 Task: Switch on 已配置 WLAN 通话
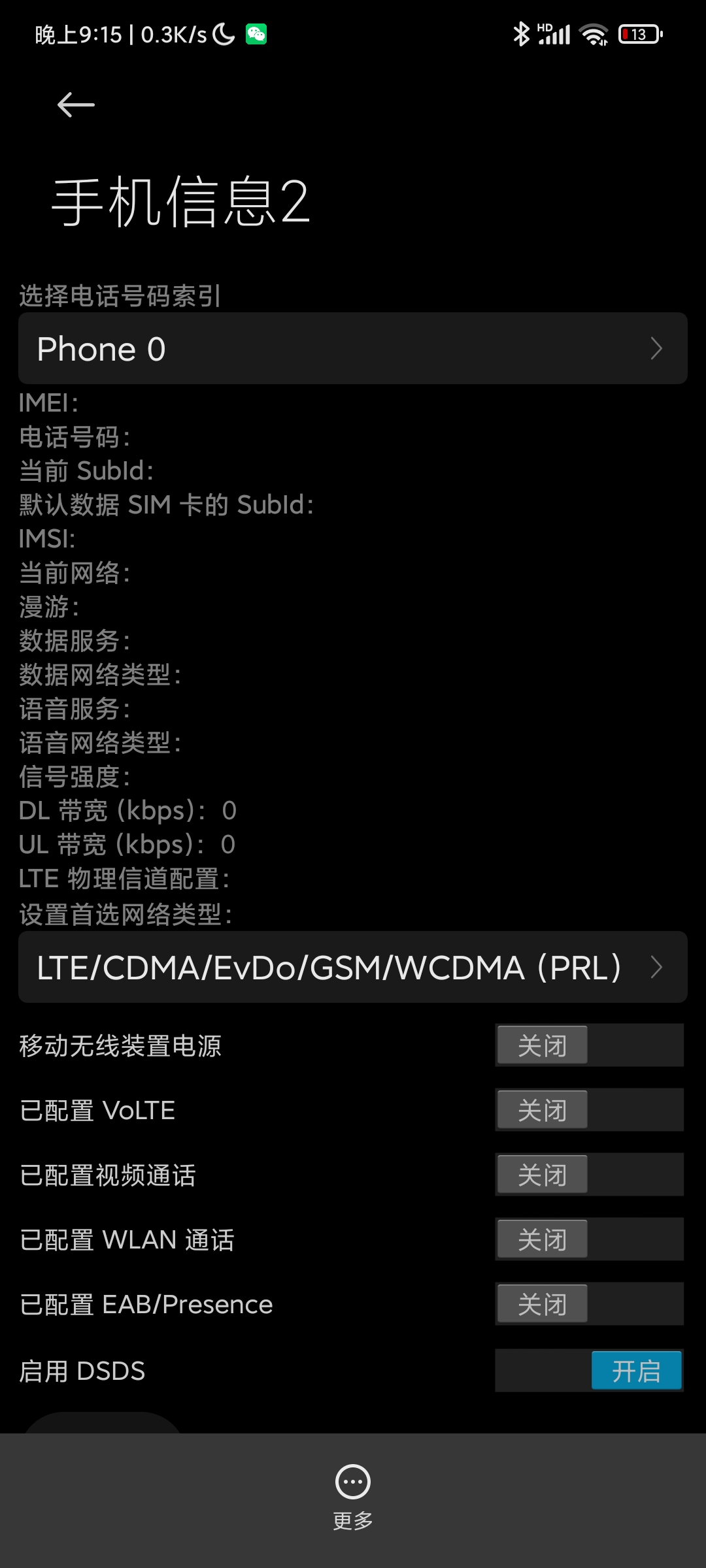589,1239
